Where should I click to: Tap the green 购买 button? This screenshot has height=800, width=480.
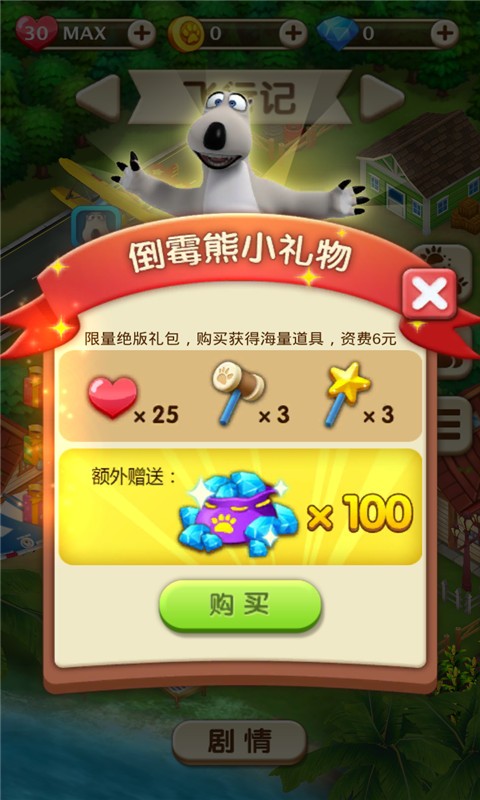[x=240, y=606]
